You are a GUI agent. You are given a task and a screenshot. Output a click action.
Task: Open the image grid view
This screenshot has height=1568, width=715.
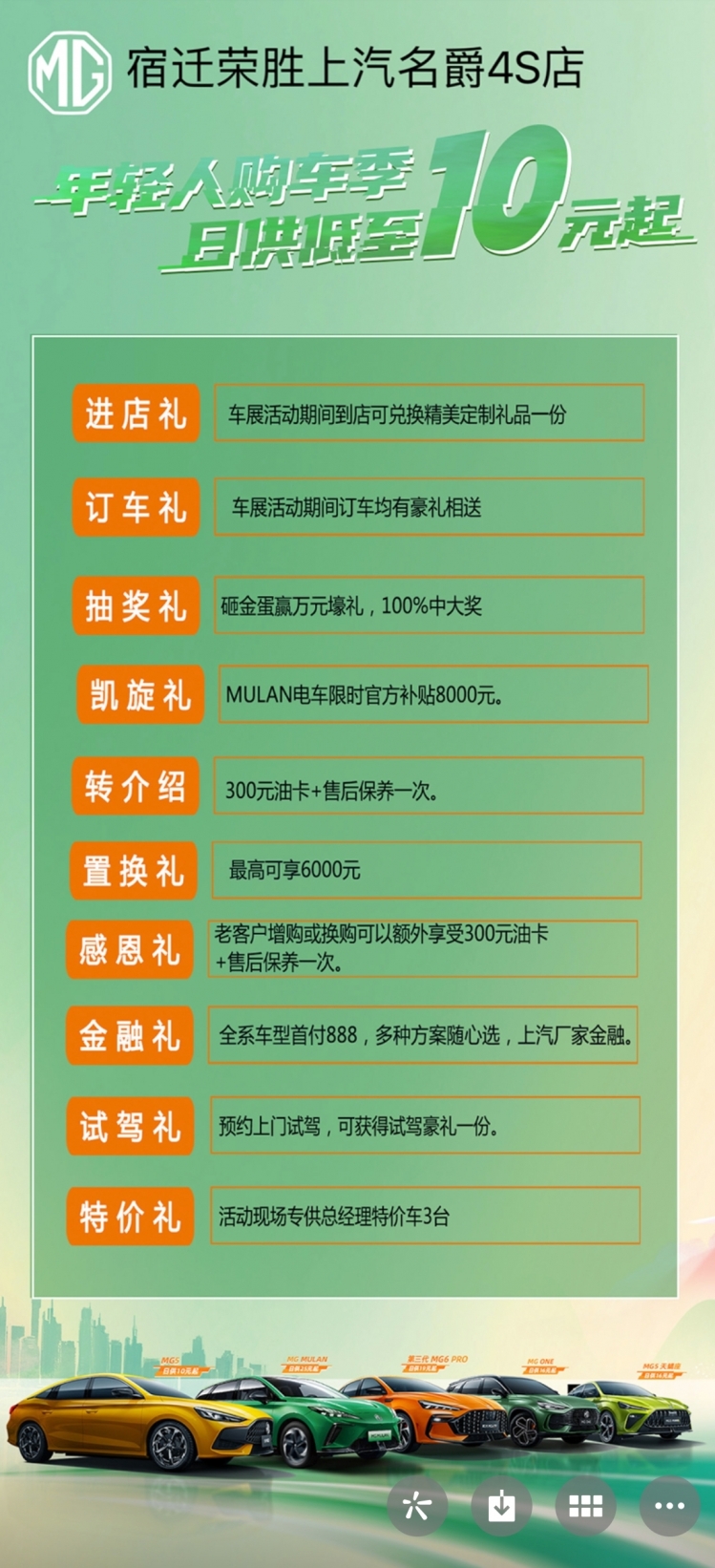point(585,1506)
